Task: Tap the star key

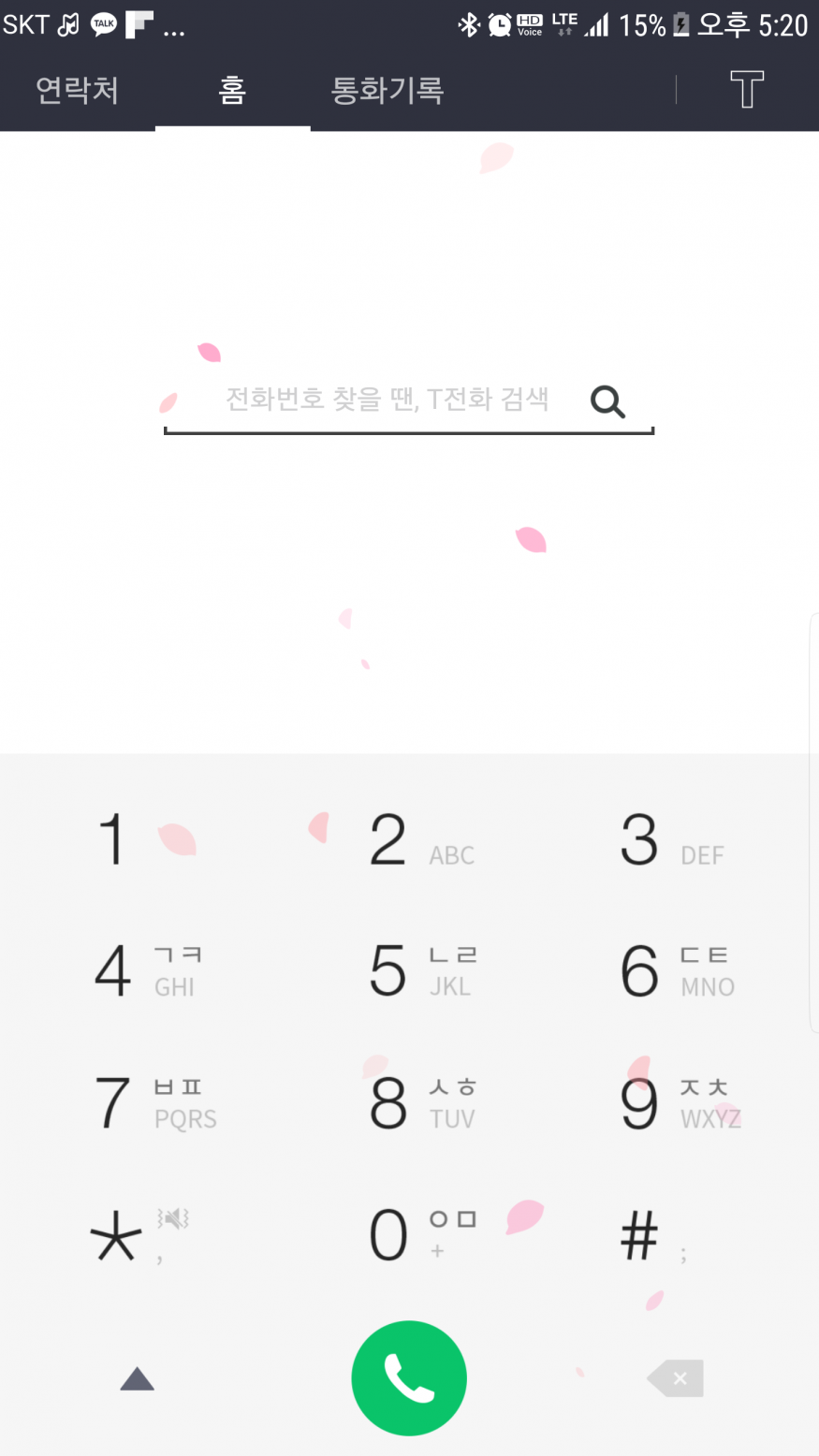Action: tap(136, 1235)
